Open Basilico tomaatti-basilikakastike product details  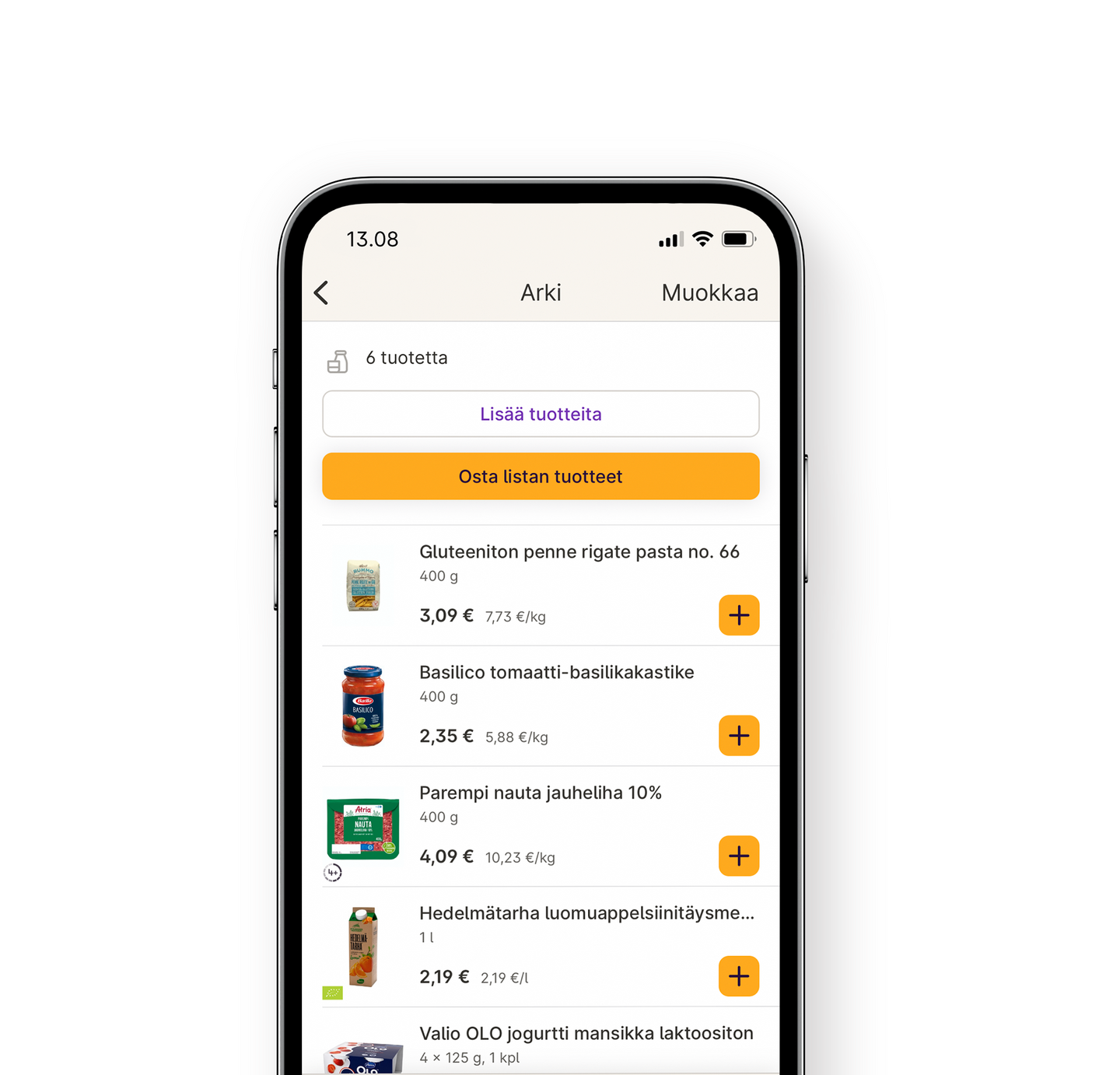coord(556,673)
